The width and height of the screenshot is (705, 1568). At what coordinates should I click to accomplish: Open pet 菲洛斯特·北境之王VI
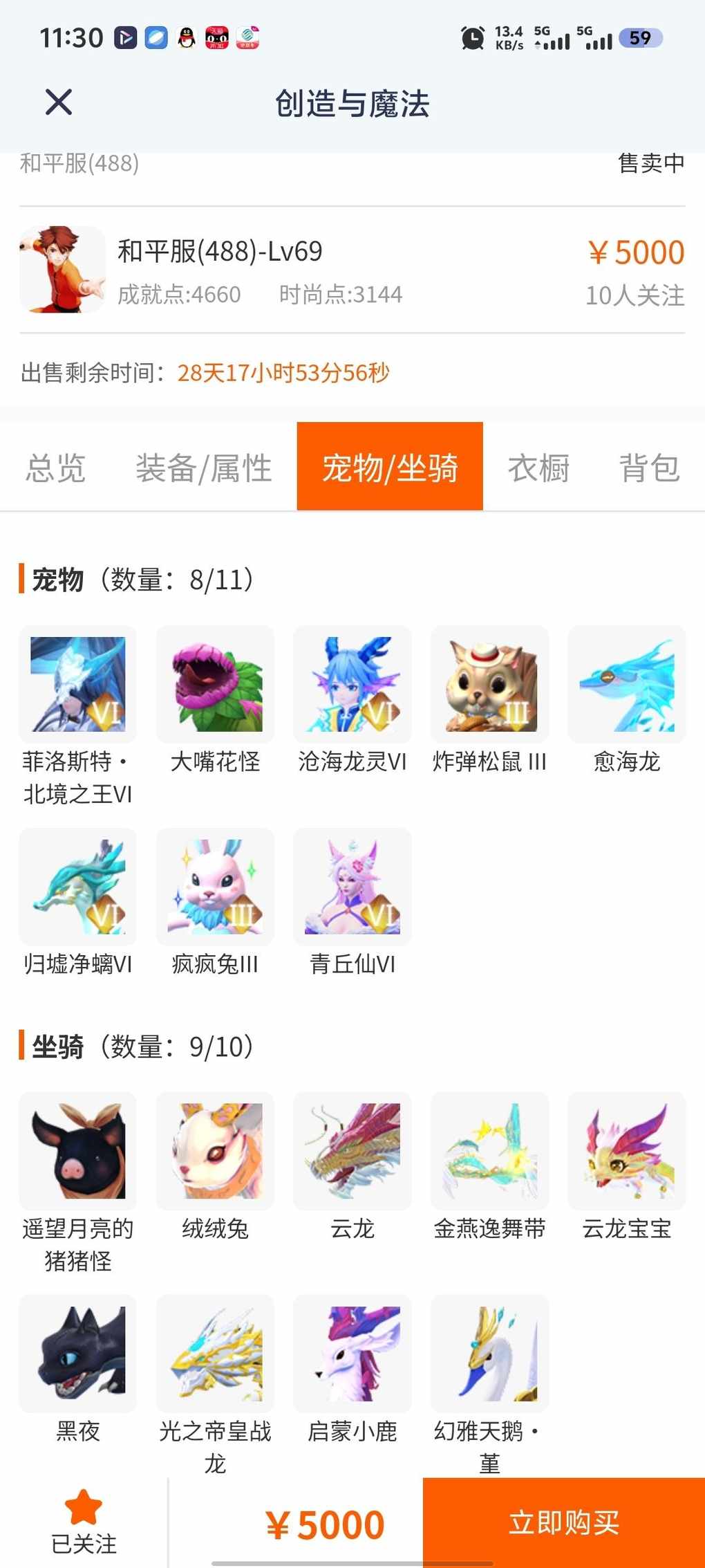(x=78, y=685)
